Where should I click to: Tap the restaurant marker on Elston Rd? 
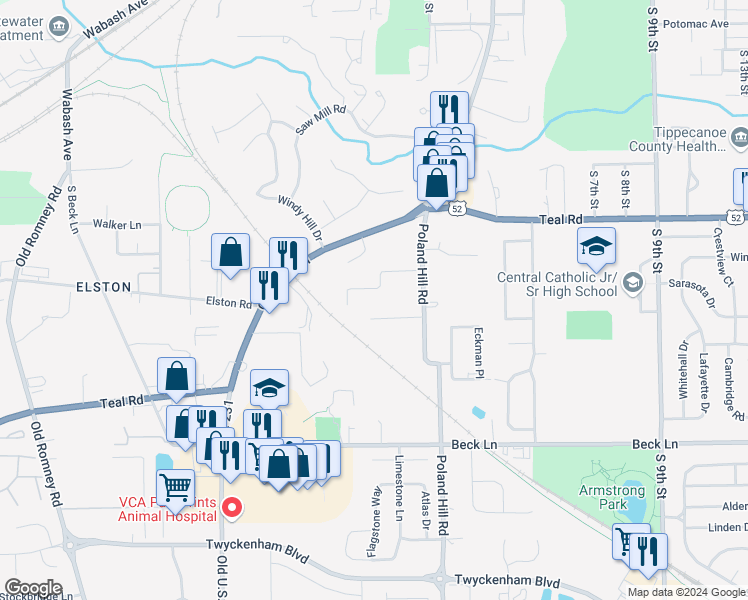269,283
